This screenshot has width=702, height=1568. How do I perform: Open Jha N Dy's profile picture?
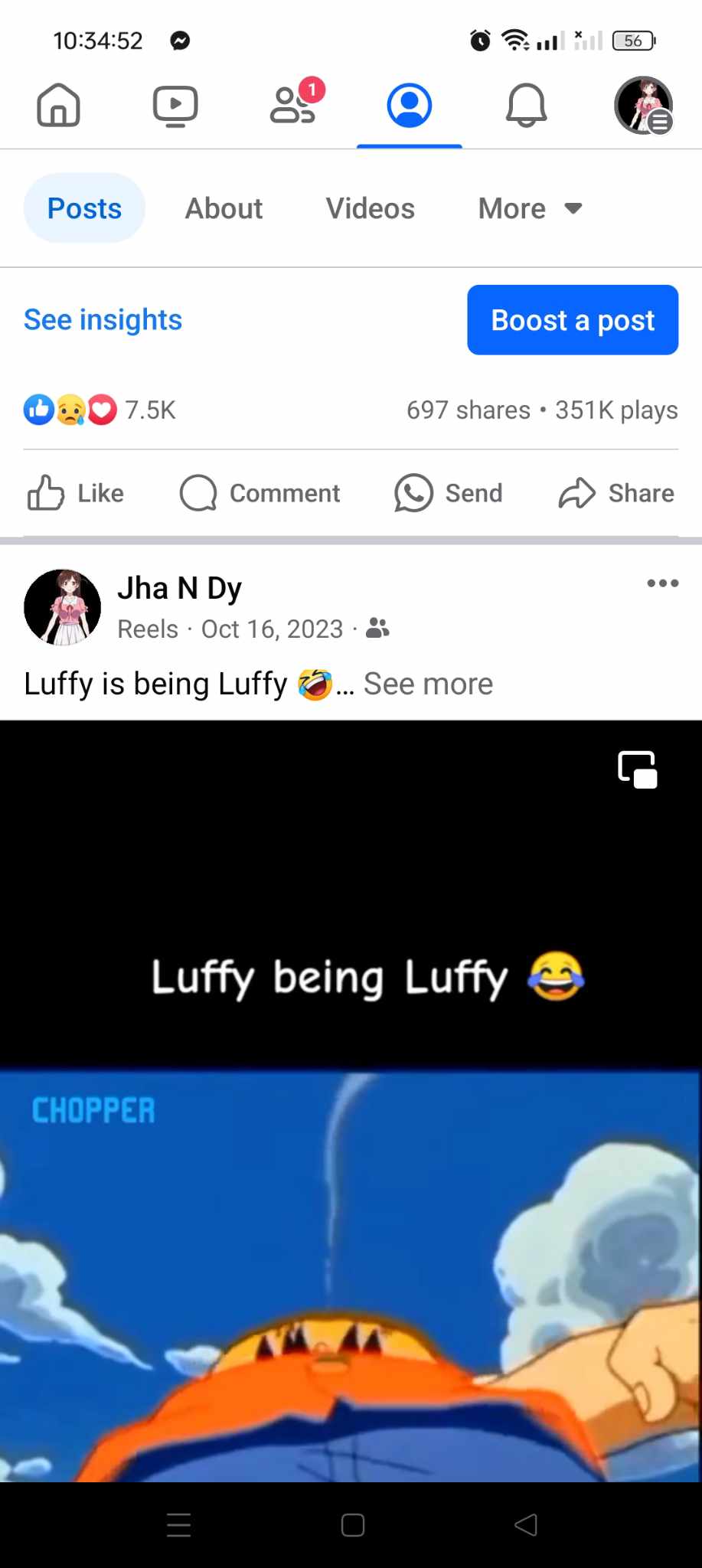click(x=63, y=607)
